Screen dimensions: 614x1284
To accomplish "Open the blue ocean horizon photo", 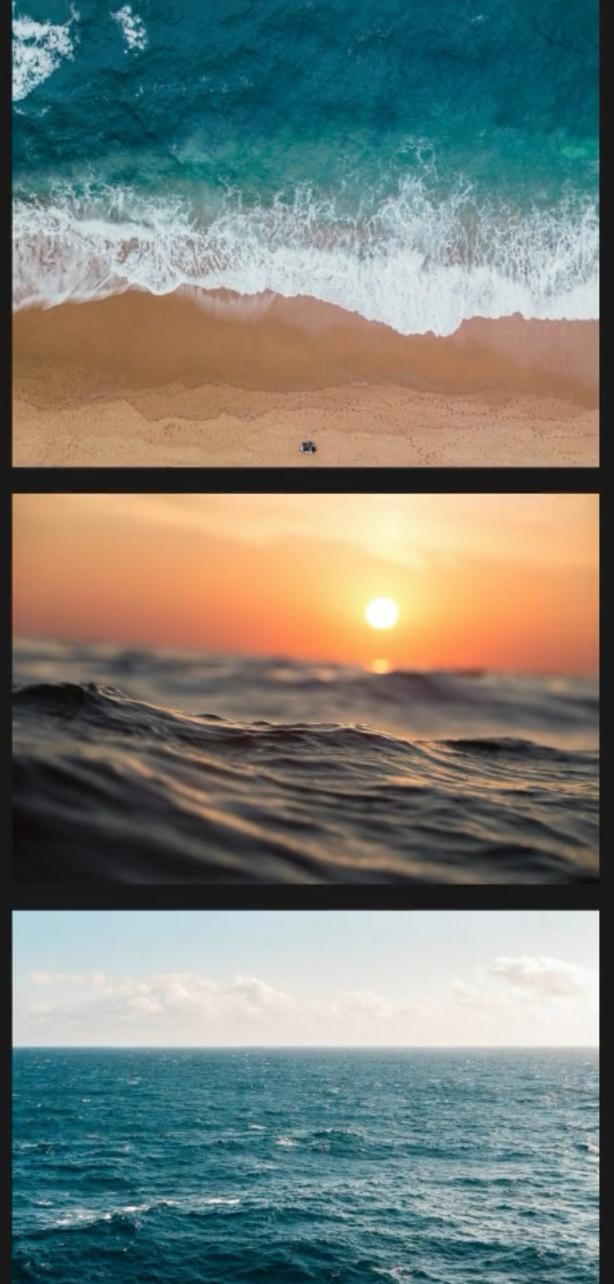I will point(306,1095).
